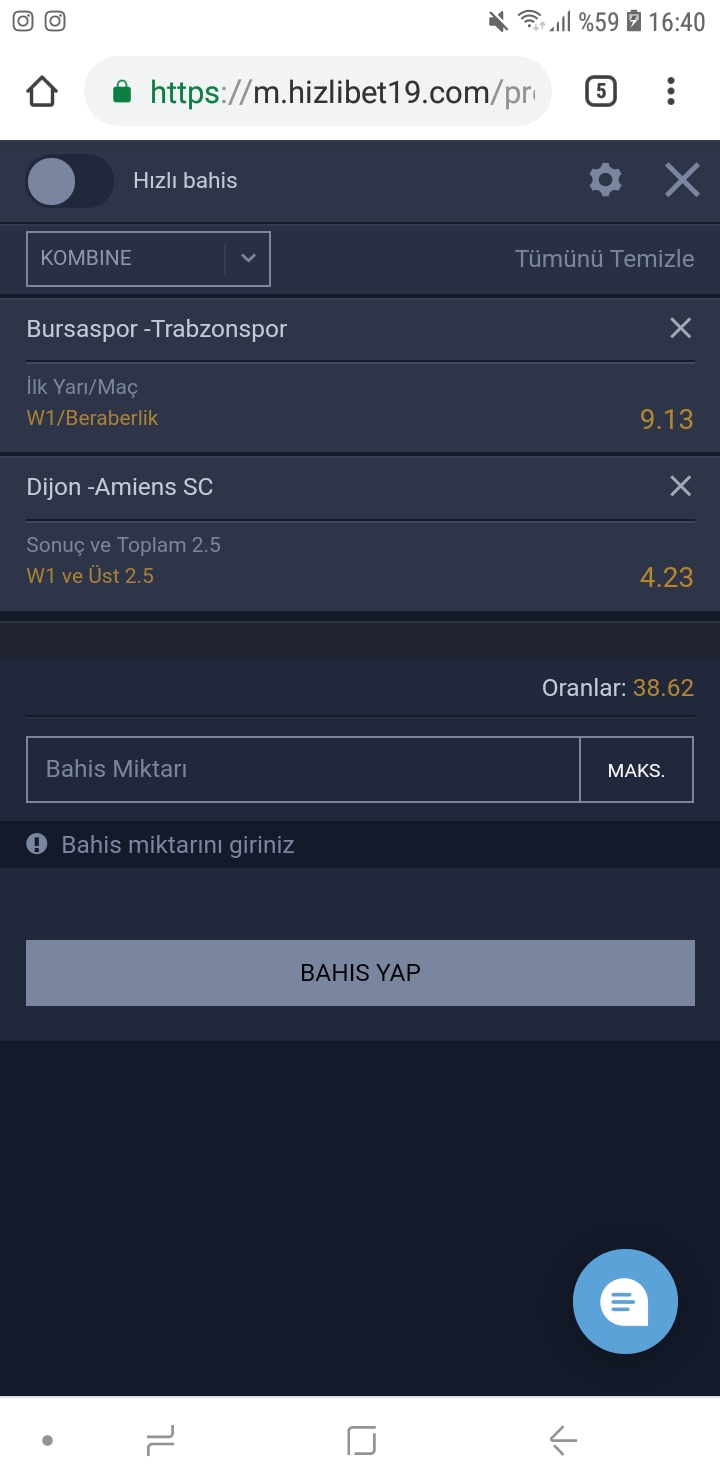Tap the MAKS. button
Viewport: 720px width, 1480px height.
coord(636,769)
